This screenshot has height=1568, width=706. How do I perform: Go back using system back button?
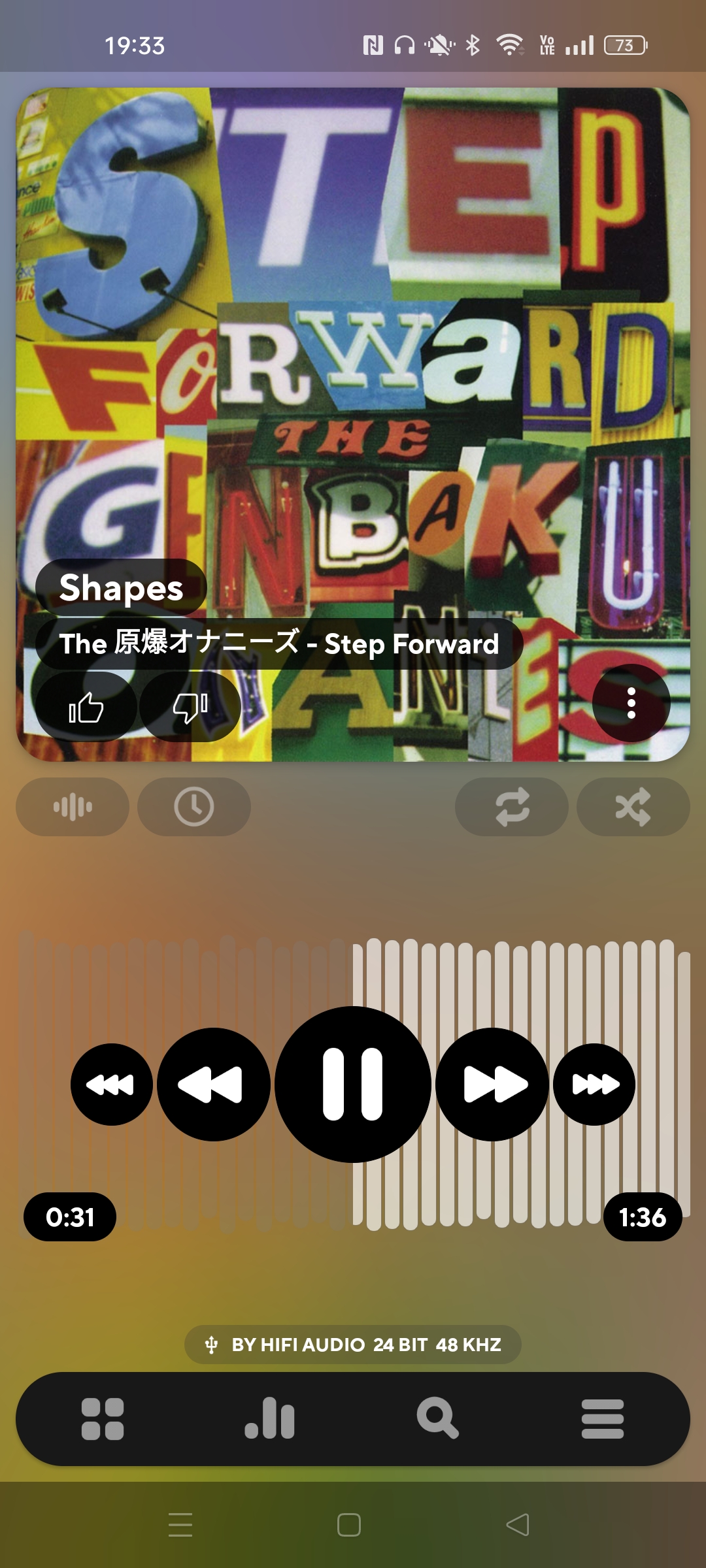coord(518,1525)
